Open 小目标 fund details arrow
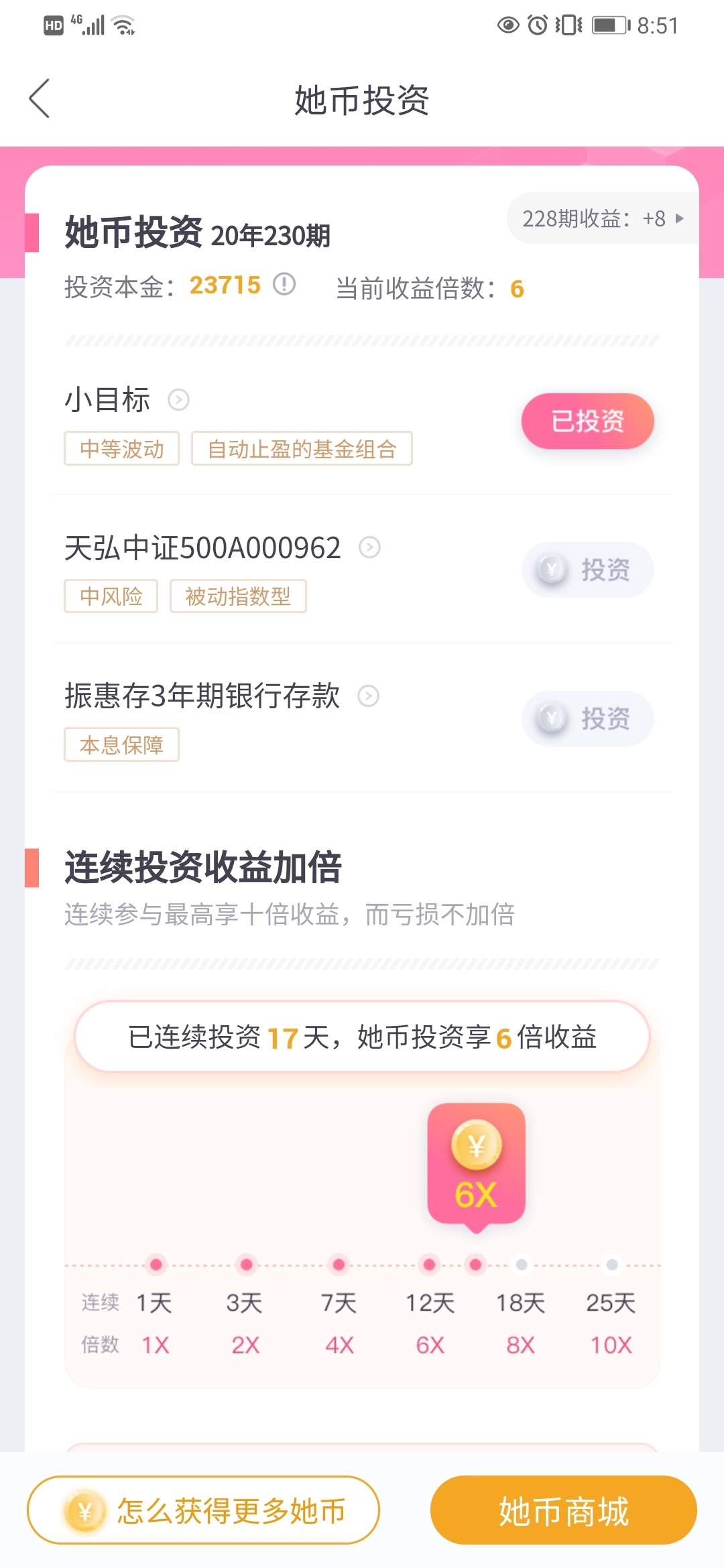This screenshot has width=724, height=1568. (x=178, y=400)
